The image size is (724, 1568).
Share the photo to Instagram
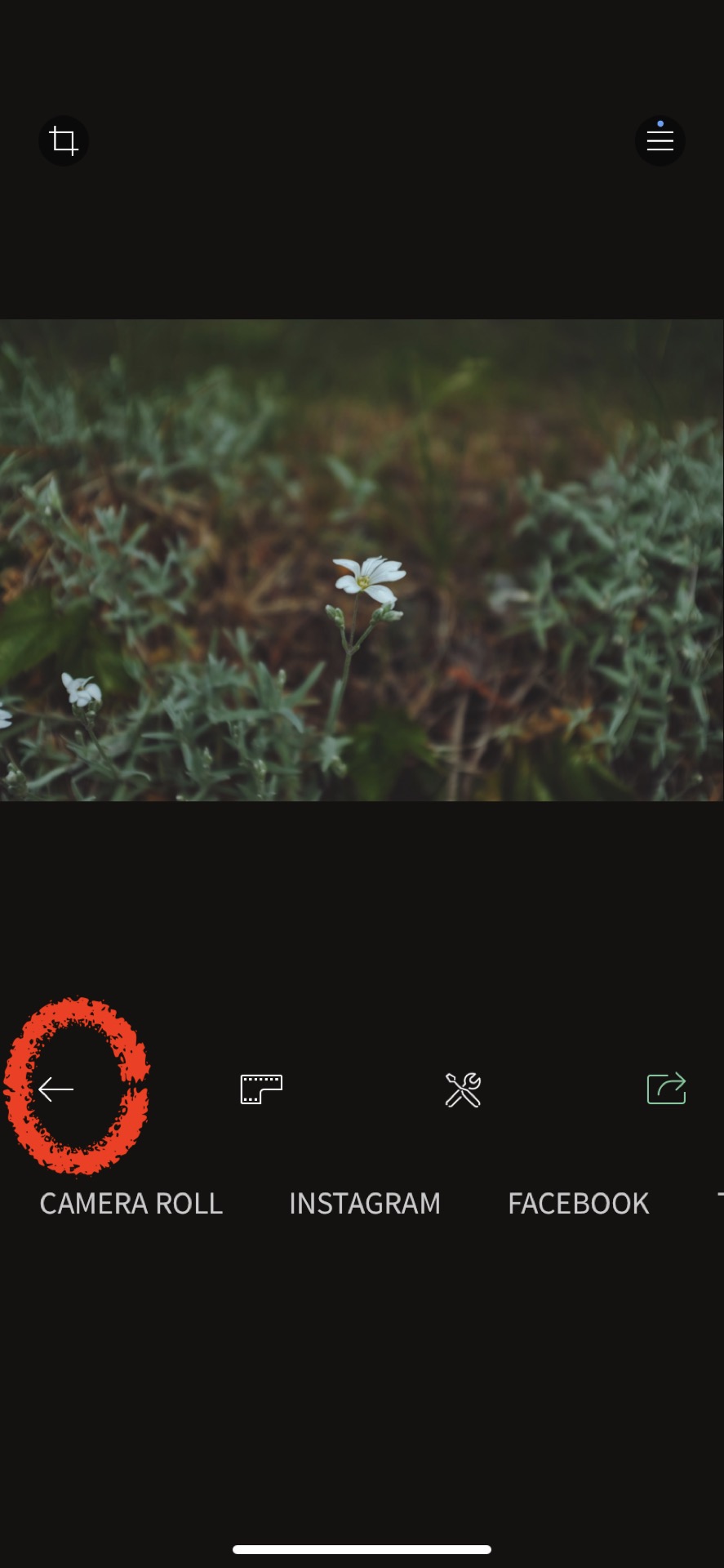click(x=365, y=1204)
